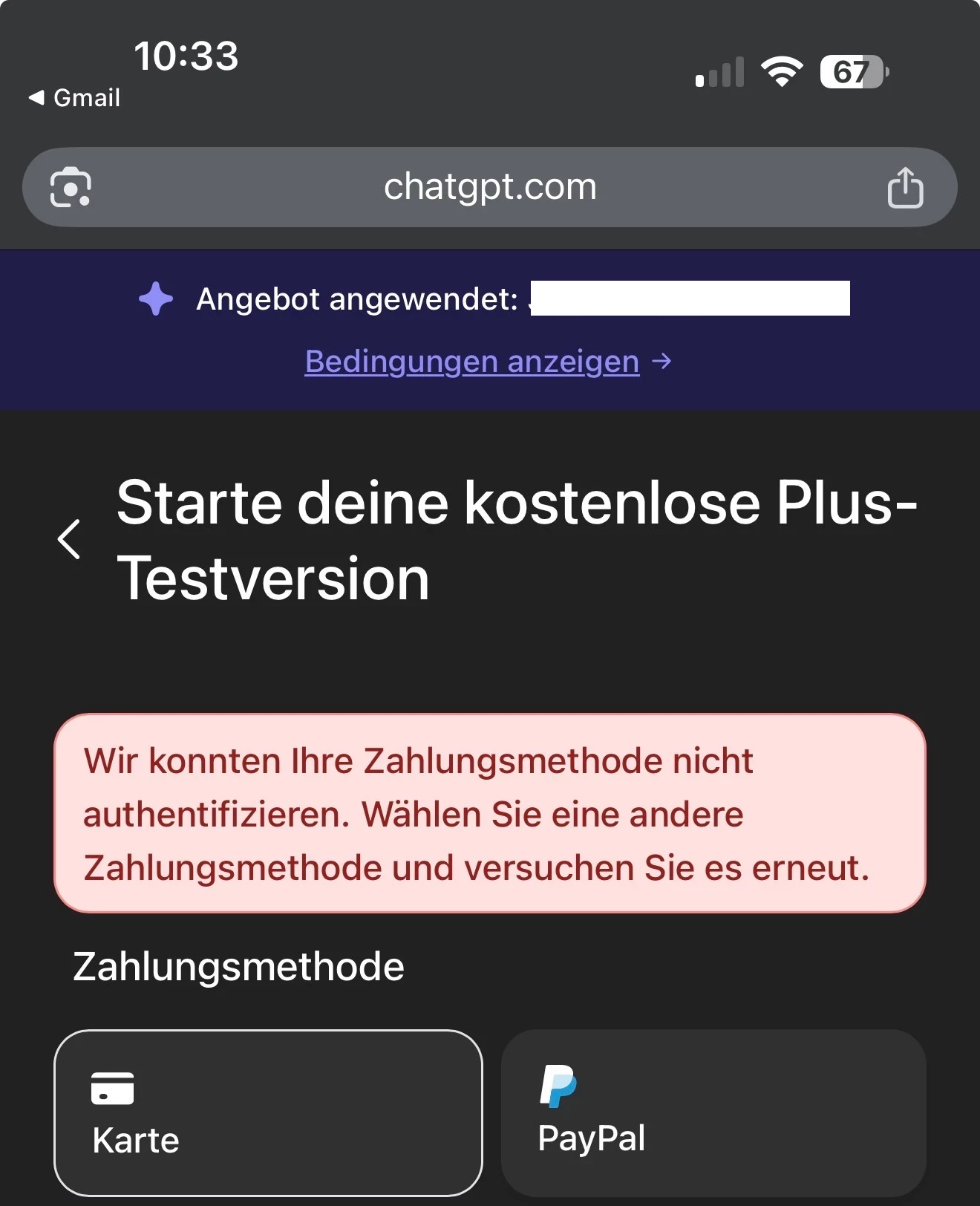The image size is (980, 1206).
Task: Open the camera scan icon in address bar
Action: click(x=71, y=187)
